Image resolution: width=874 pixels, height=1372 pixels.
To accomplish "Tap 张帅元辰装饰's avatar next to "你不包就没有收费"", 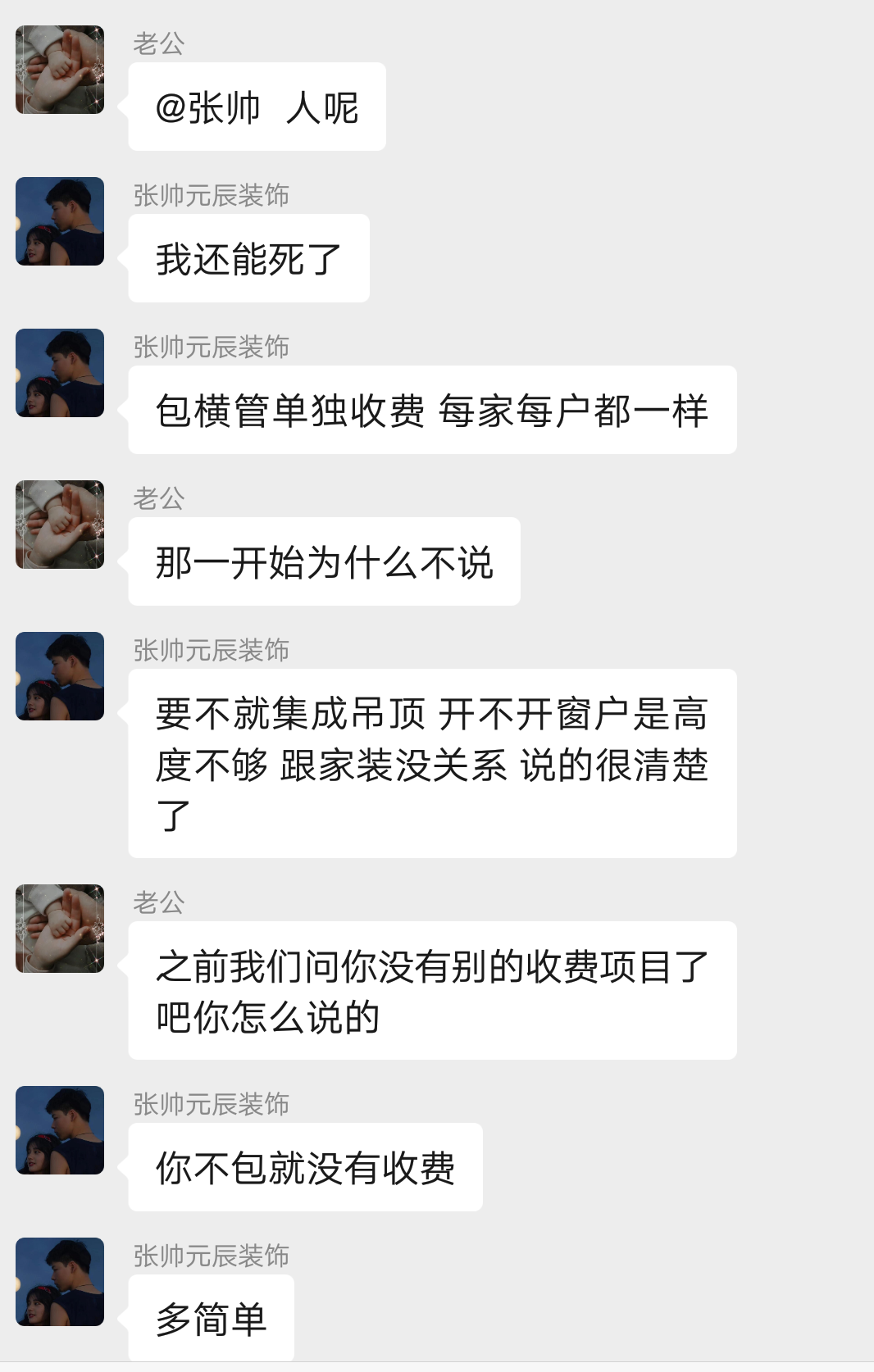I will coord(60,1130).
